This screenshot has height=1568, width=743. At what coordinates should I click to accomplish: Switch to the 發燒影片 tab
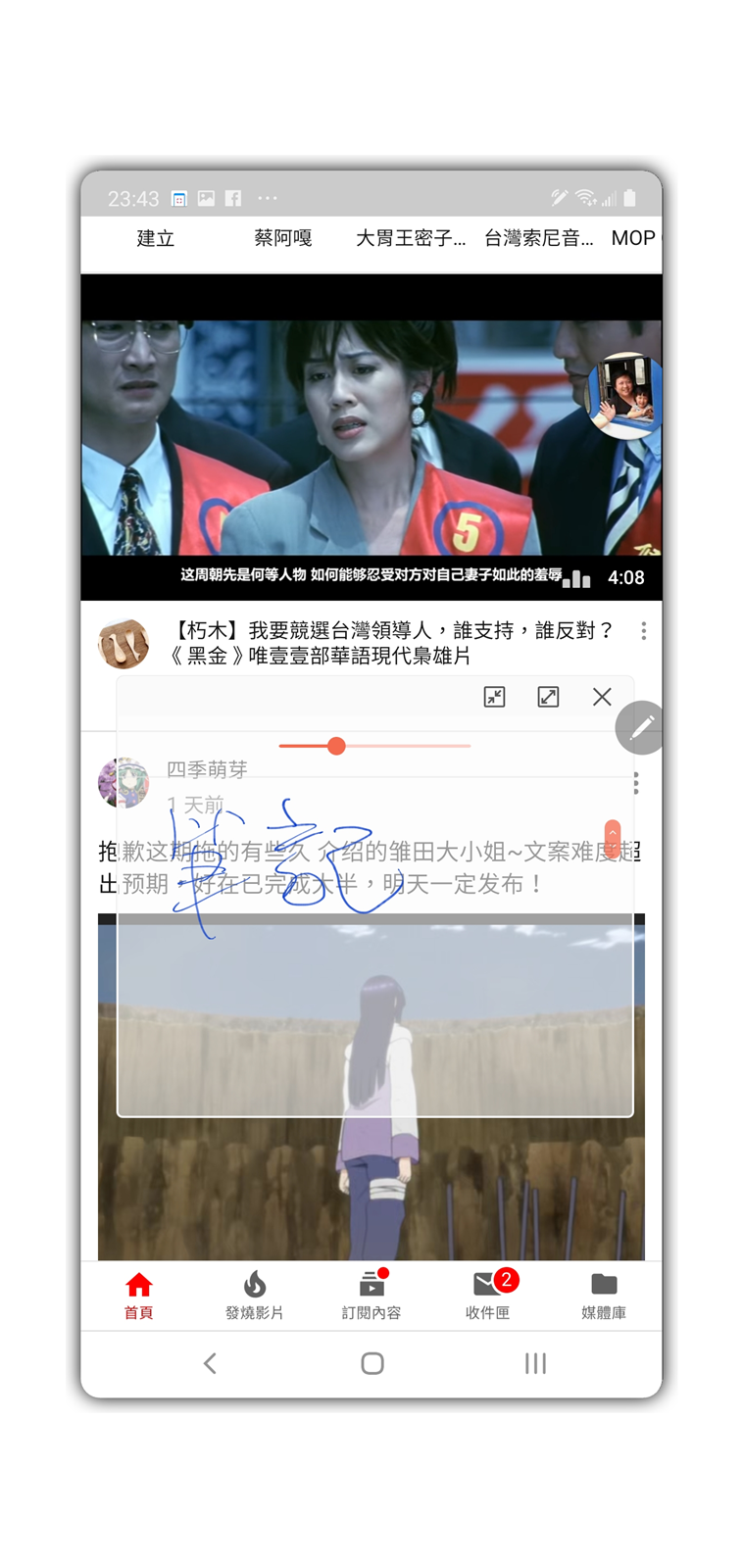[254, 1295]
